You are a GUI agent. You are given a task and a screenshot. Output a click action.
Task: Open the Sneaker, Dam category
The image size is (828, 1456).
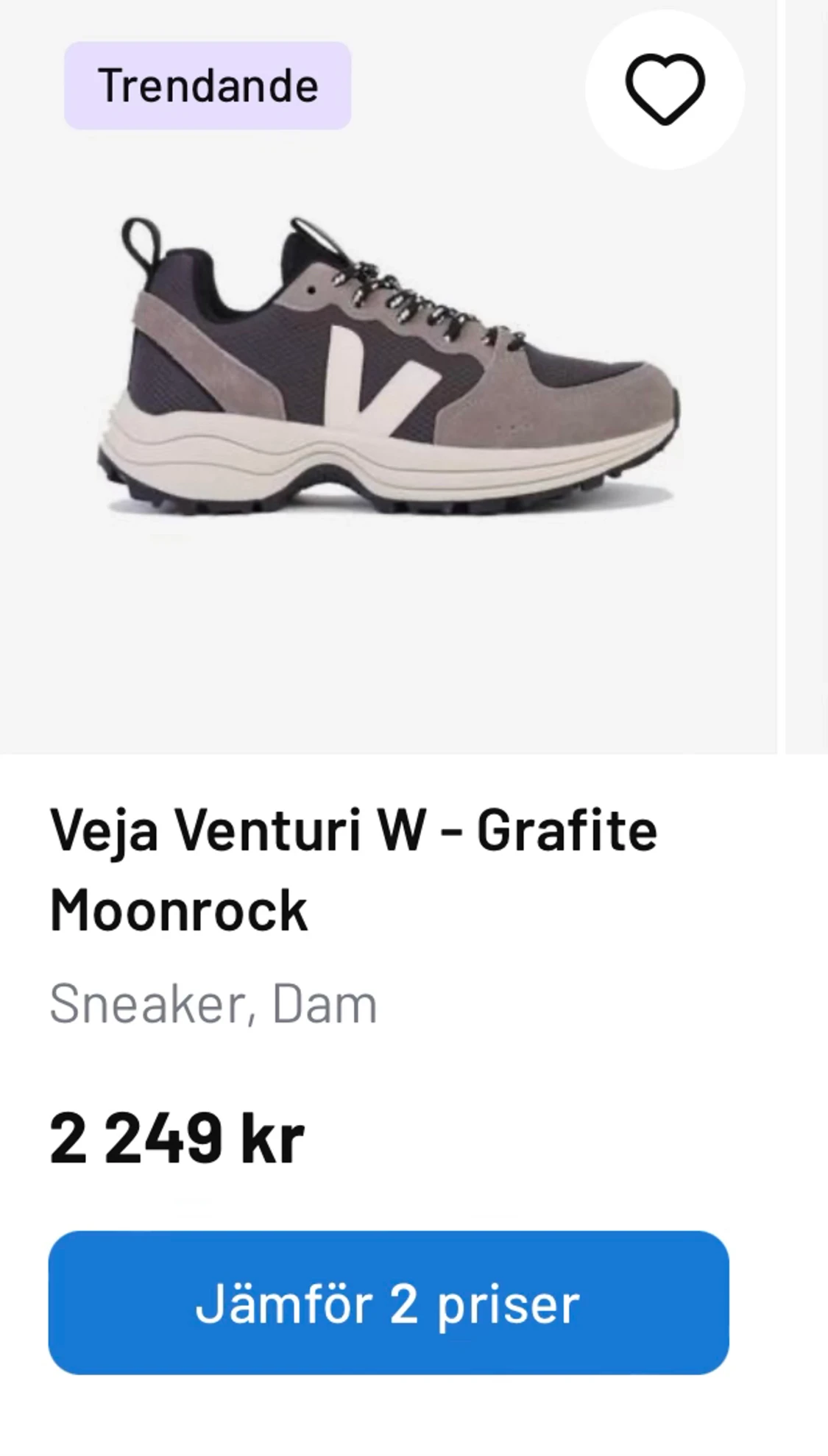point(213,1005)
